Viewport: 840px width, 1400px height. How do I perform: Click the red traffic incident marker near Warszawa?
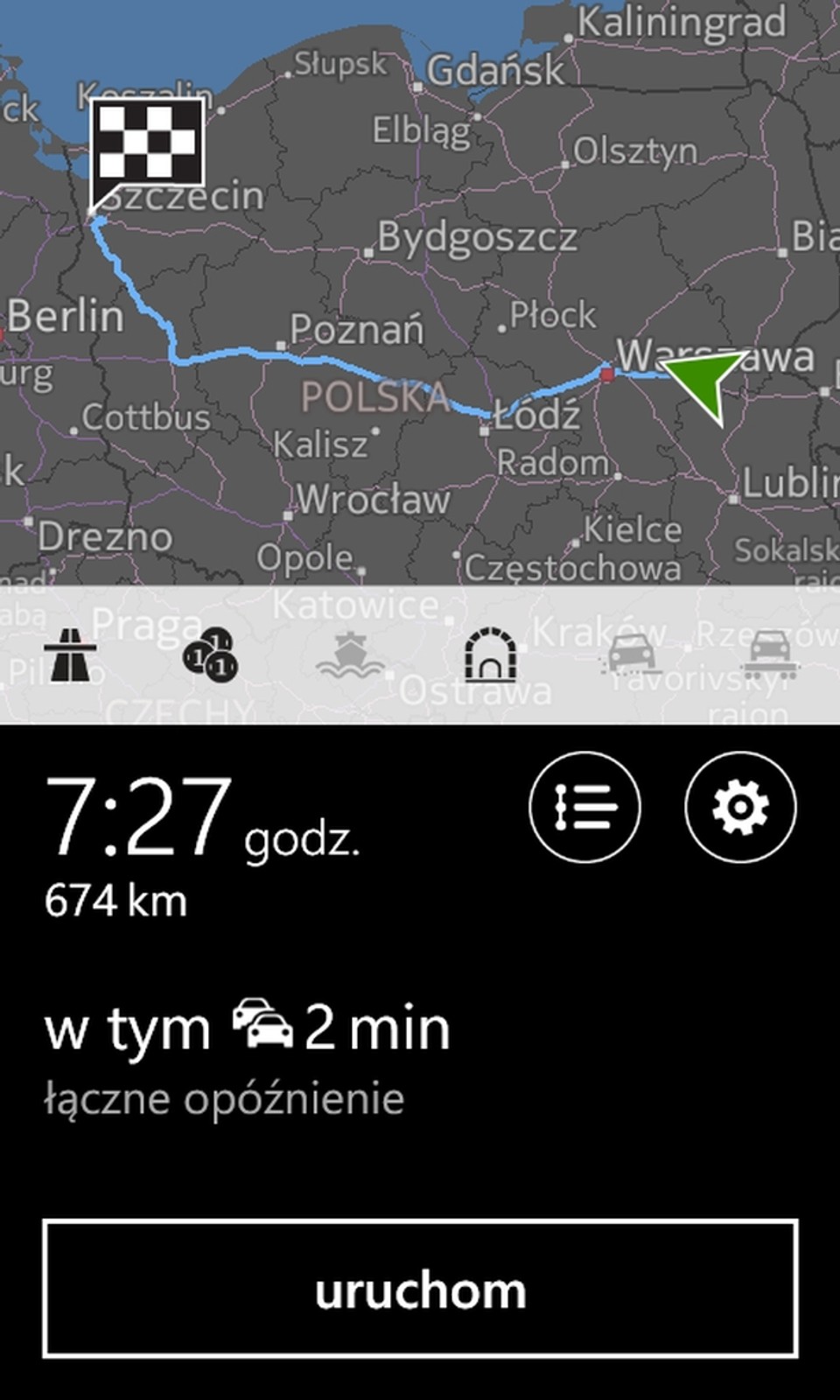pos(607,374)
